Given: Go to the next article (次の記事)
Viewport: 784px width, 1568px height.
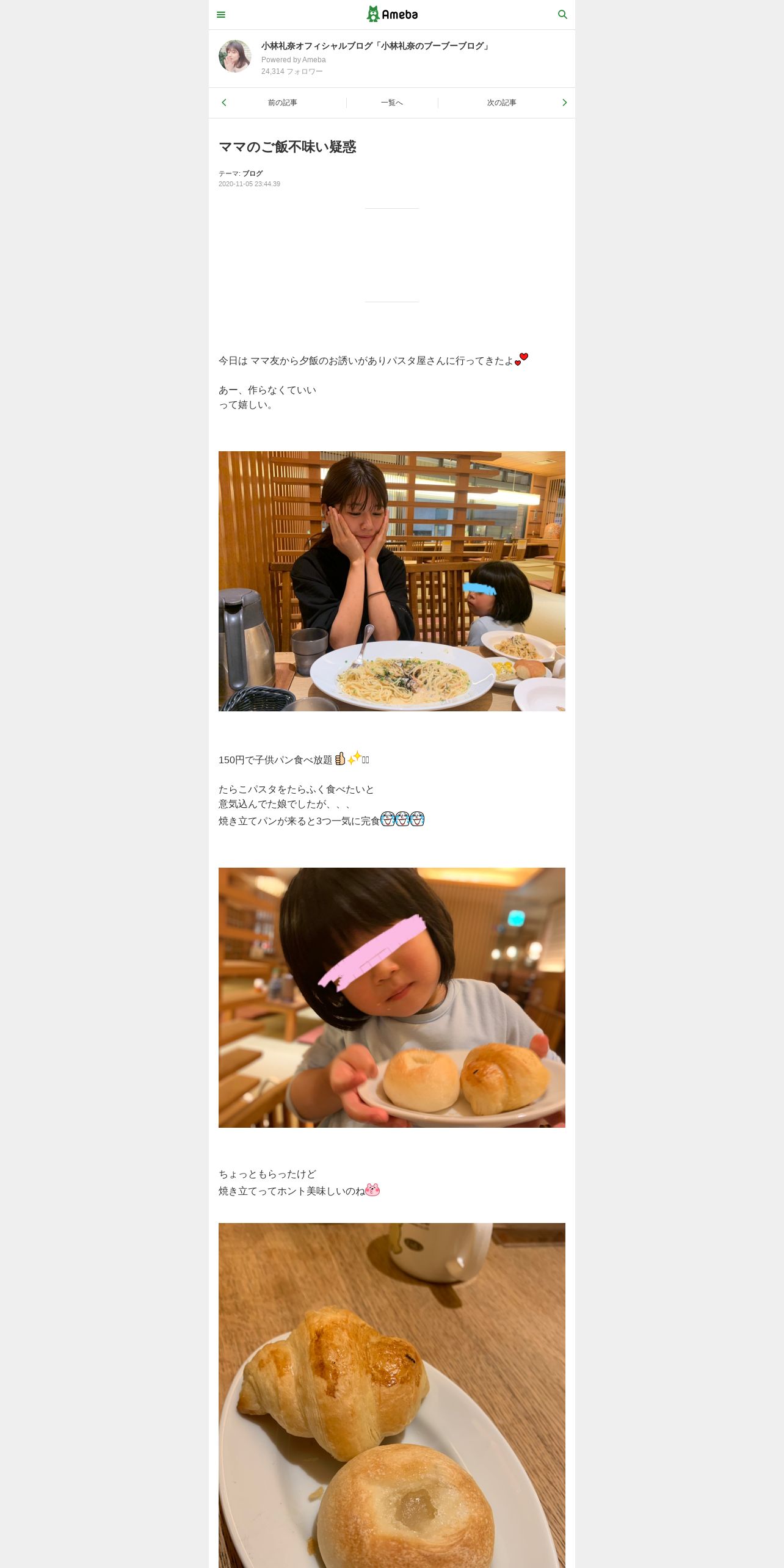Looking at the screenshot, I should click(501, 103).
